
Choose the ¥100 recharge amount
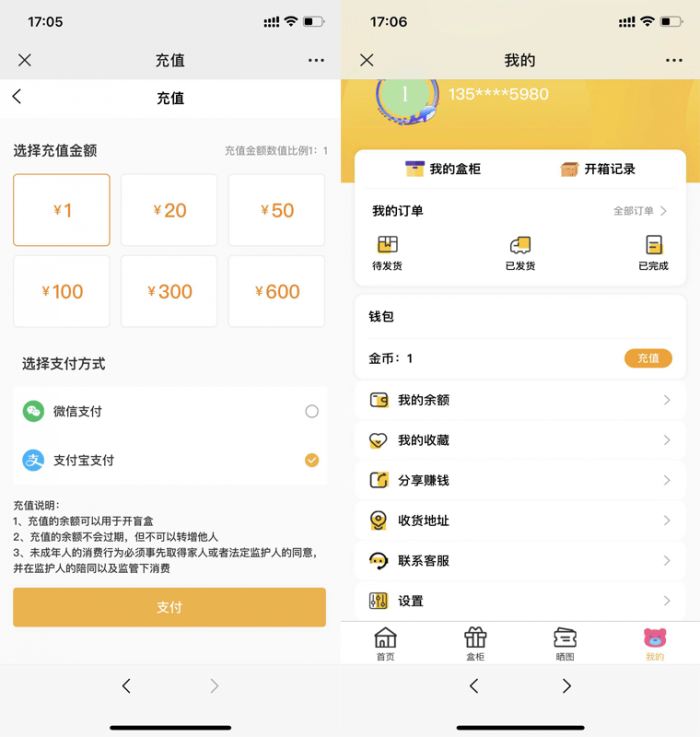62,291
